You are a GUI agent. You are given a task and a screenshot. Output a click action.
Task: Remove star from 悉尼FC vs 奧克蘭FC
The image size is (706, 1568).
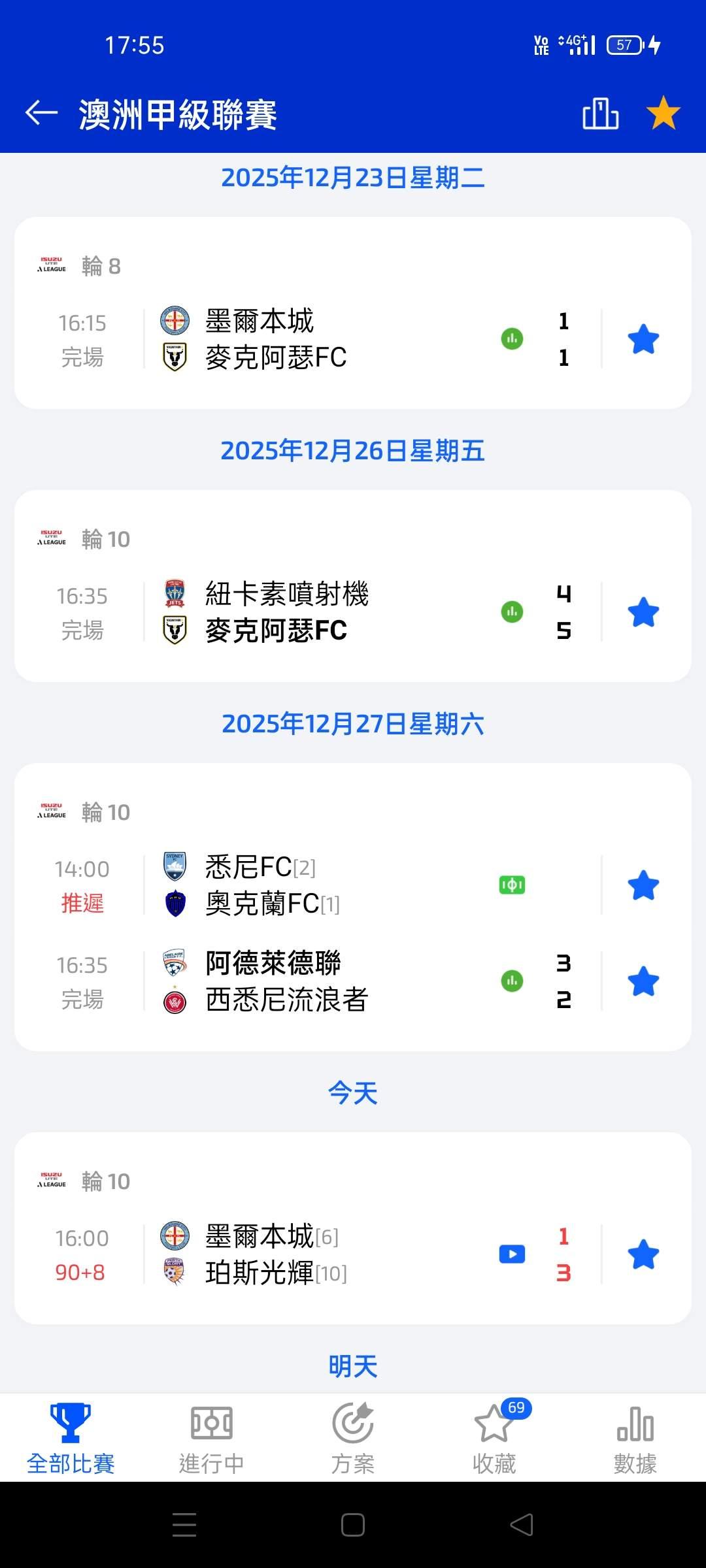click(x=643, y=886)
